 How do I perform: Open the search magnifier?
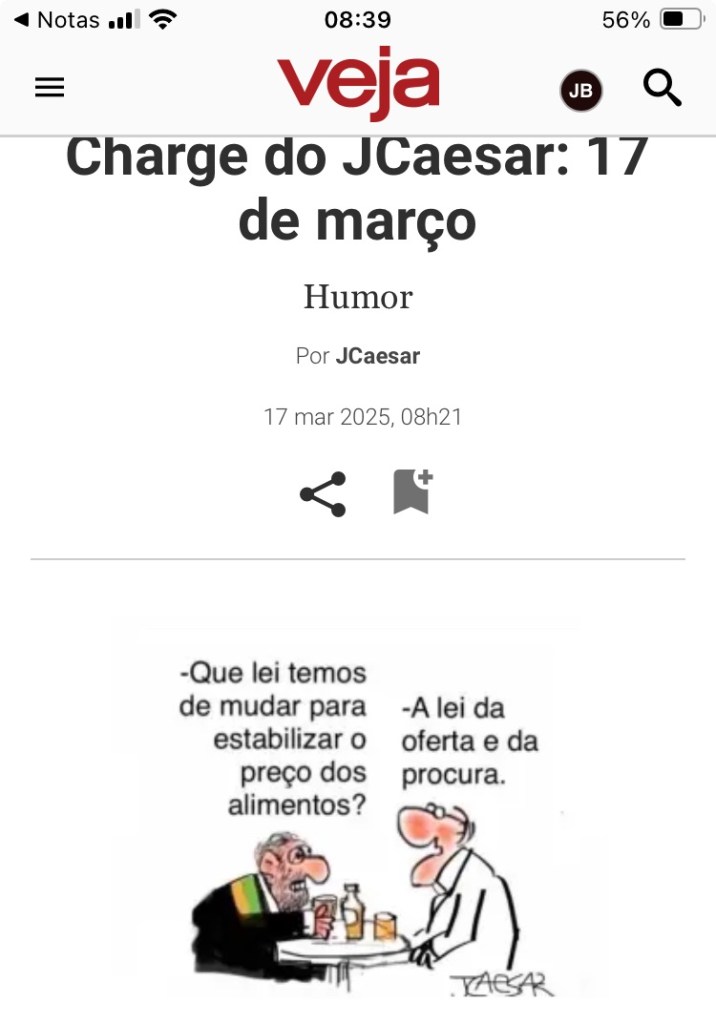(662, 89)
